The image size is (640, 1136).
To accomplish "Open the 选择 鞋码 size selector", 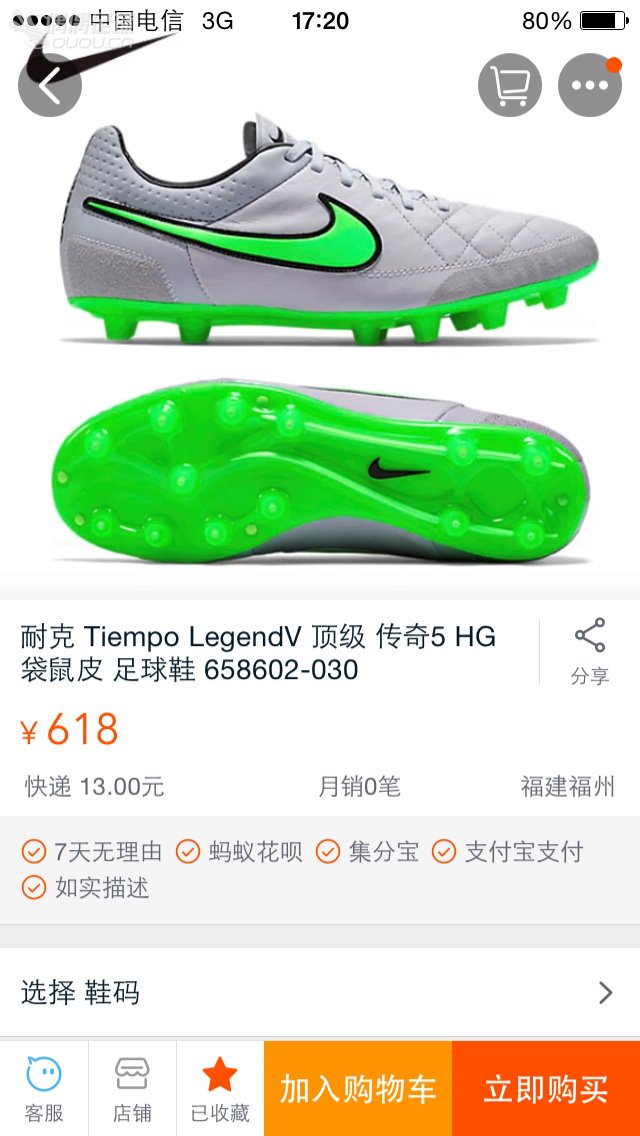I will coord(320,992).
